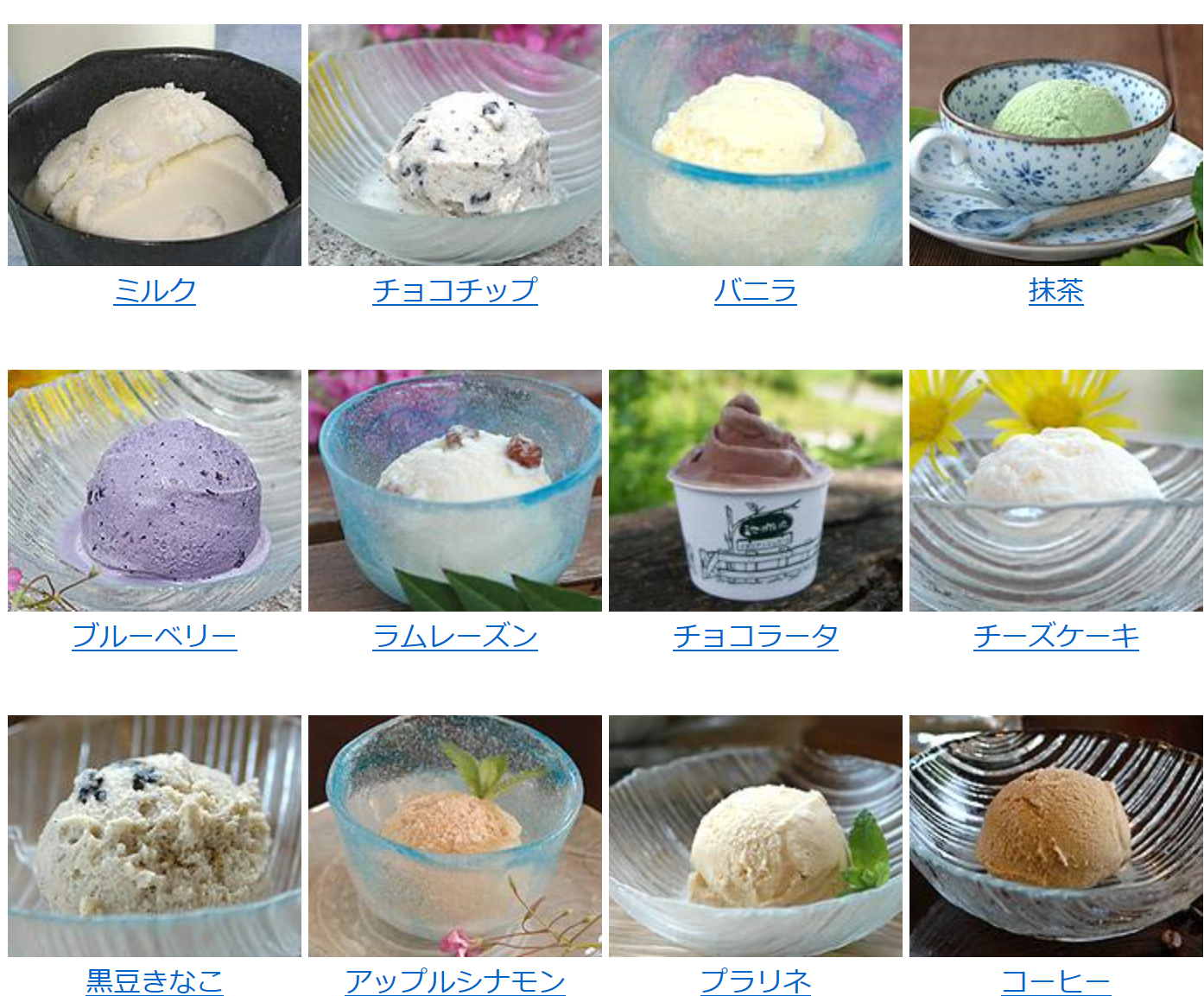Open the chocolate soft-serve cup photo
This screenshot has height=996, width=1204.
pos(755,491)
